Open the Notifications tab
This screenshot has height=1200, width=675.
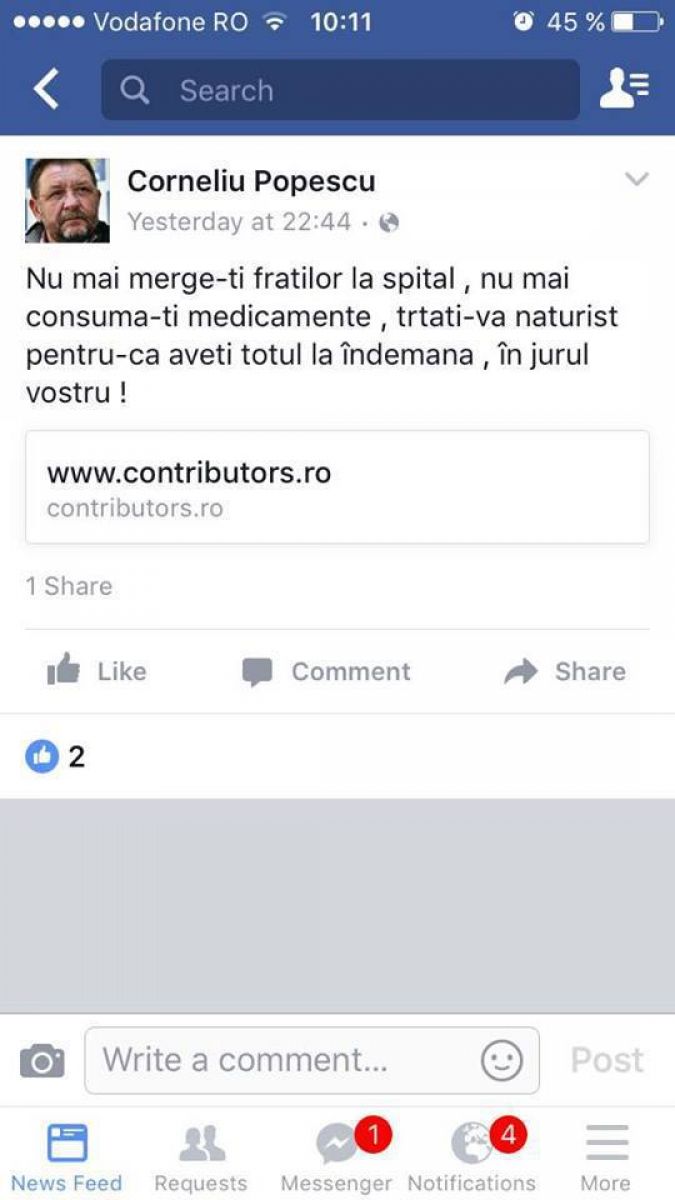472,1156
